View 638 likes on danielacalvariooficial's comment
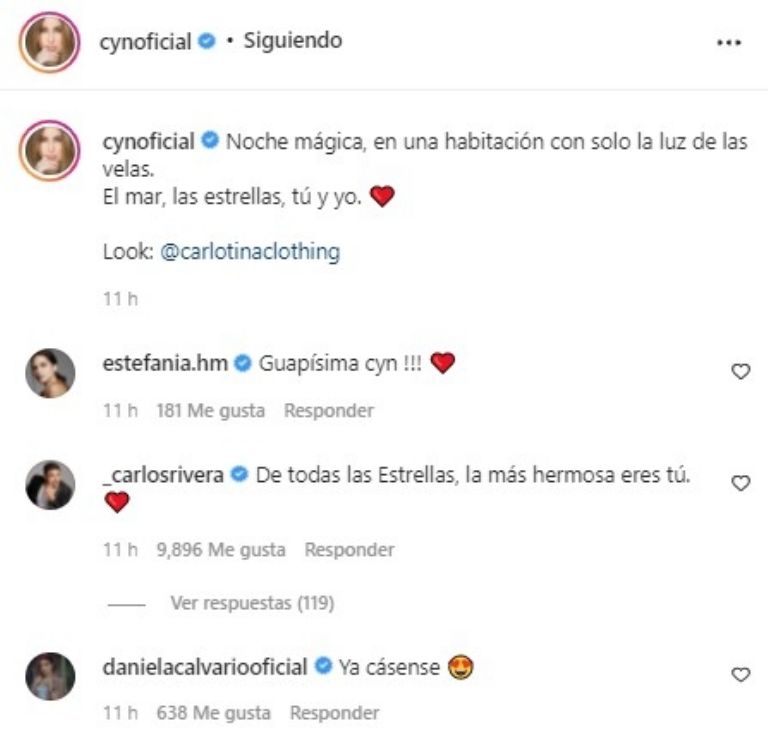Image resolution: width=768 pixels, height=737 pixels. [214, 713]
